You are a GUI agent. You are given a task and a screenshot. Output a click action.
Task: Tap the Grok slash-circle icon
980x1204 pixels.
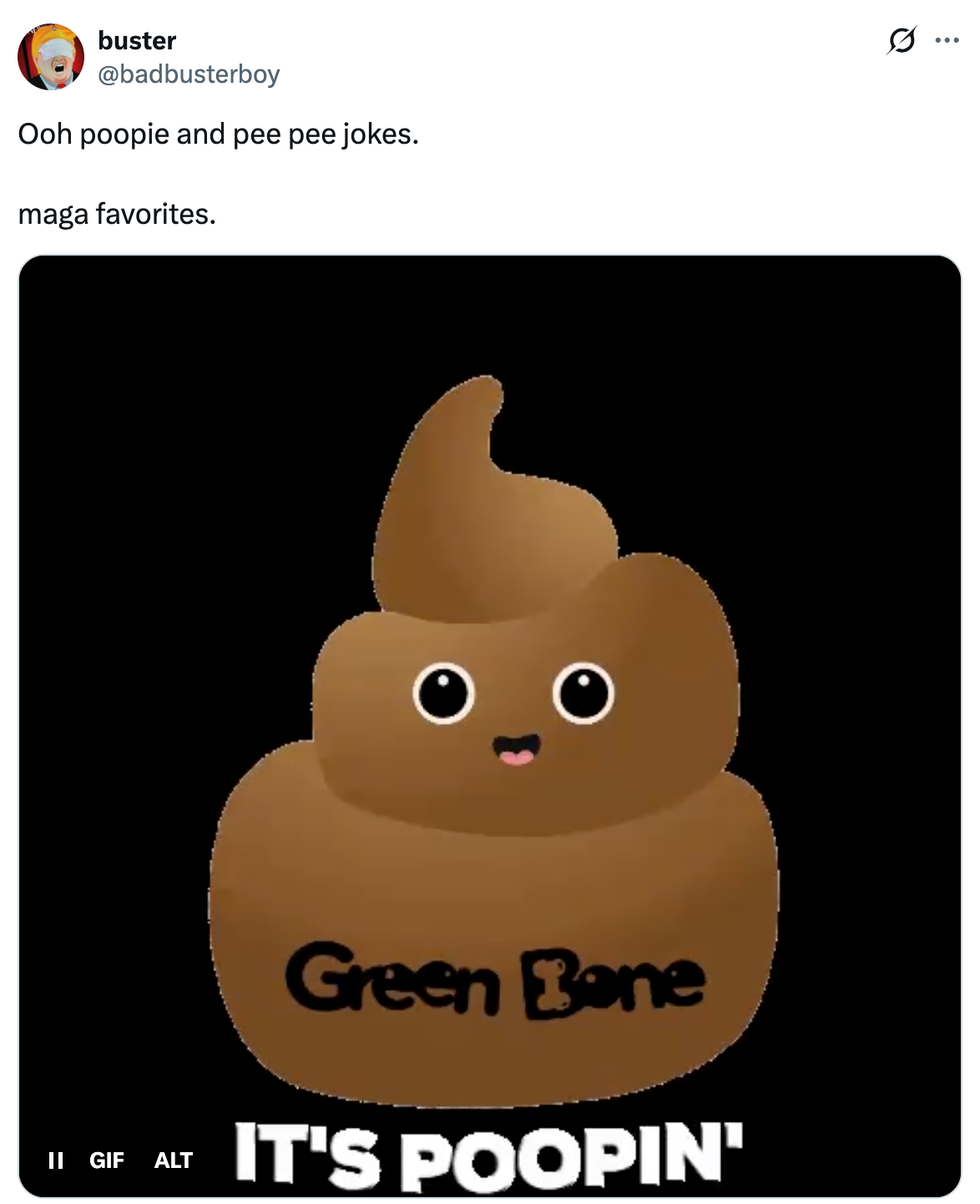pyautogui.click(x=901, y=41)
